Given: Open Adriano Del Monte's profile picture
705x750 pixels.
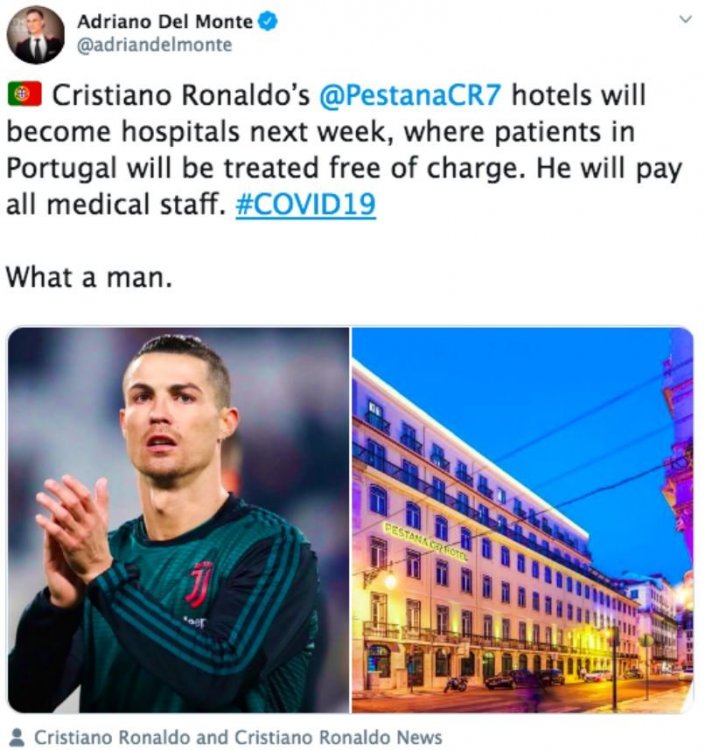Looking at the screenshot, I should (x=36, y=35).
